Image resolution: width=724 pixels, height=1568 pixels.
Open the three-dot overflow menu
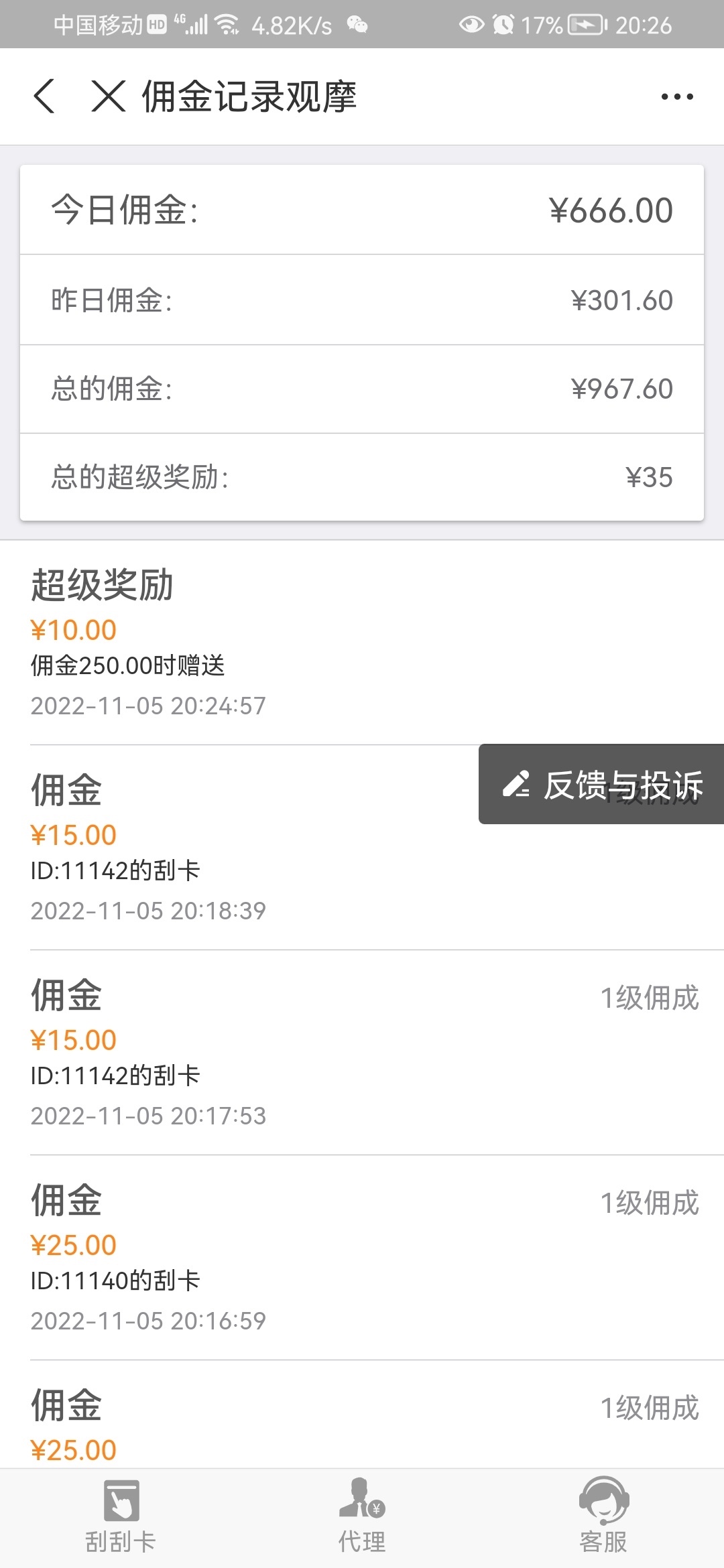(x=677, y=96)
